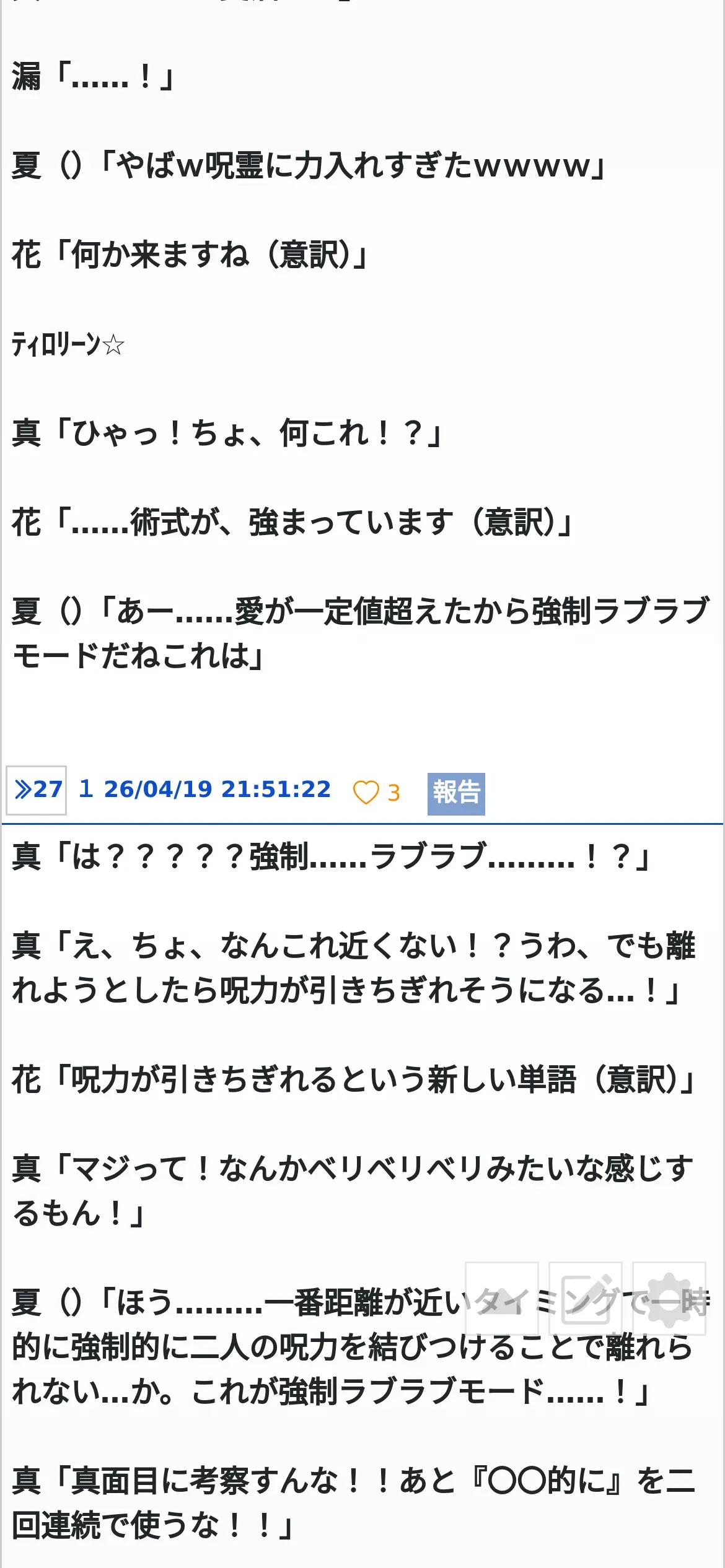Open the >>27 post anchor link
The width and height of the screenshot is (725, 1568).
coord(37,790)
